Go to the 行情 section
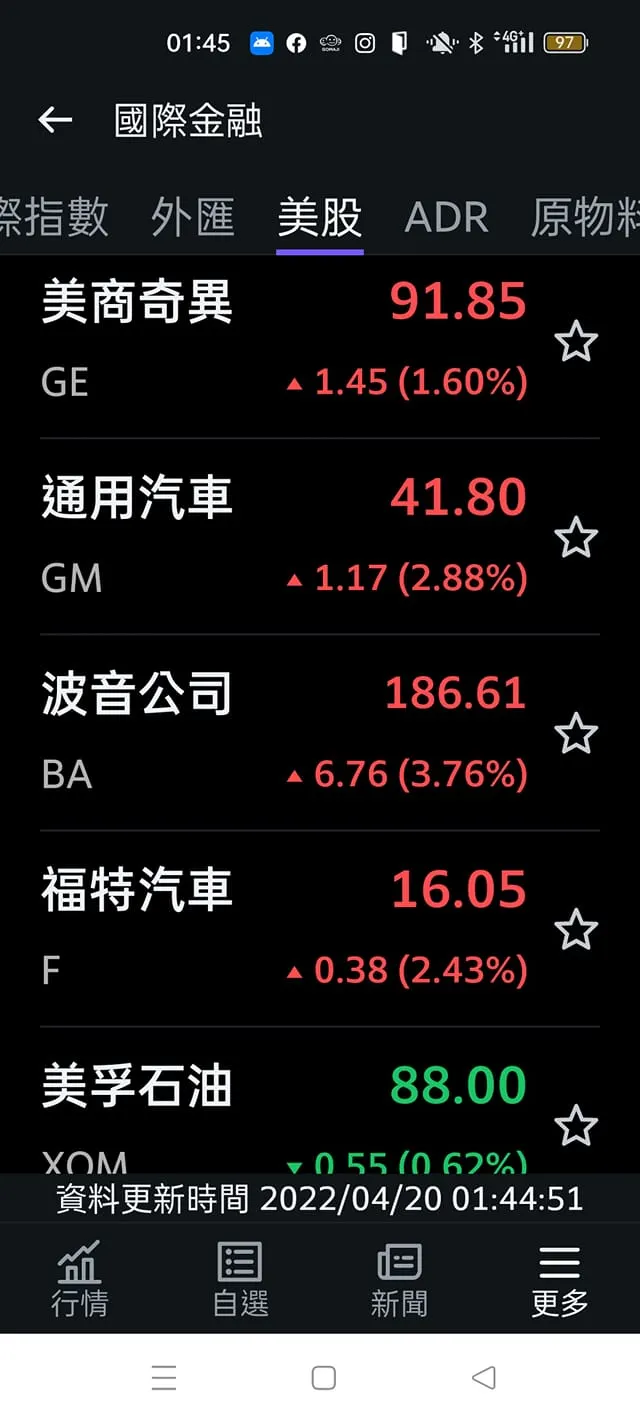The height and width of the screenshot is (1422, 640). [79, 1278]
